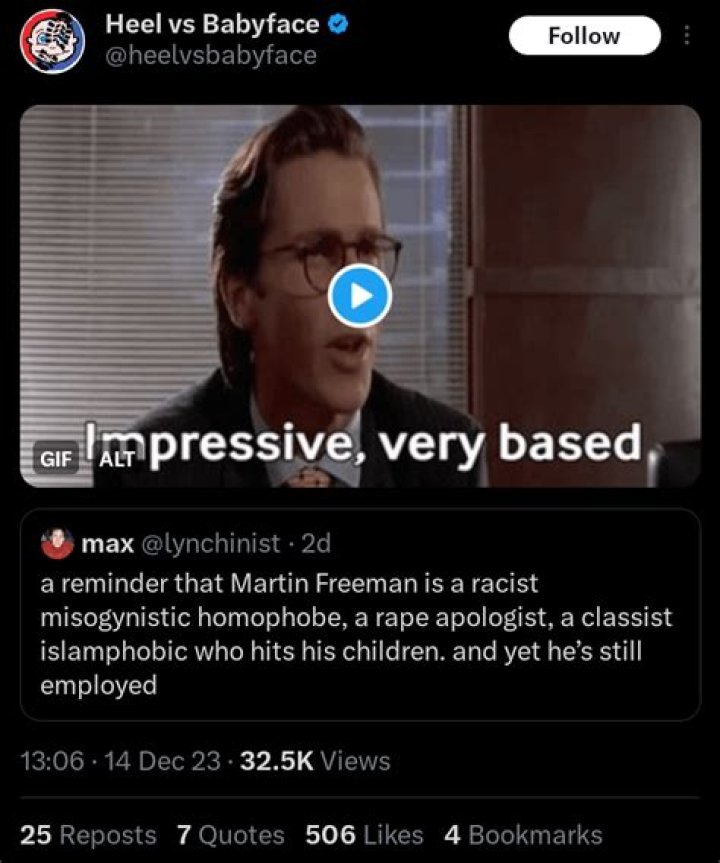View the 7 Quotes list
720x863 pixels.
230,835
